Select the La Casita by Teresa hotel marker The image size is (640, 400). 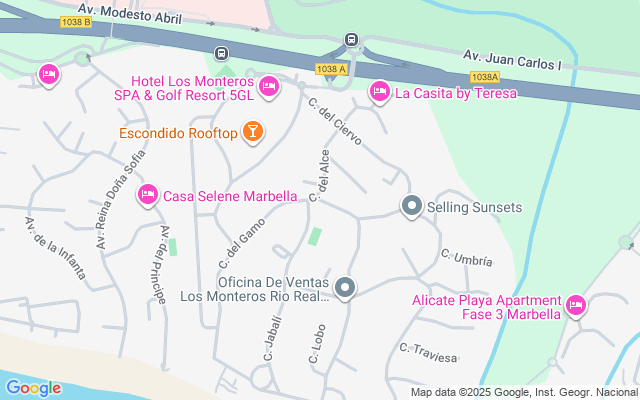380,92
